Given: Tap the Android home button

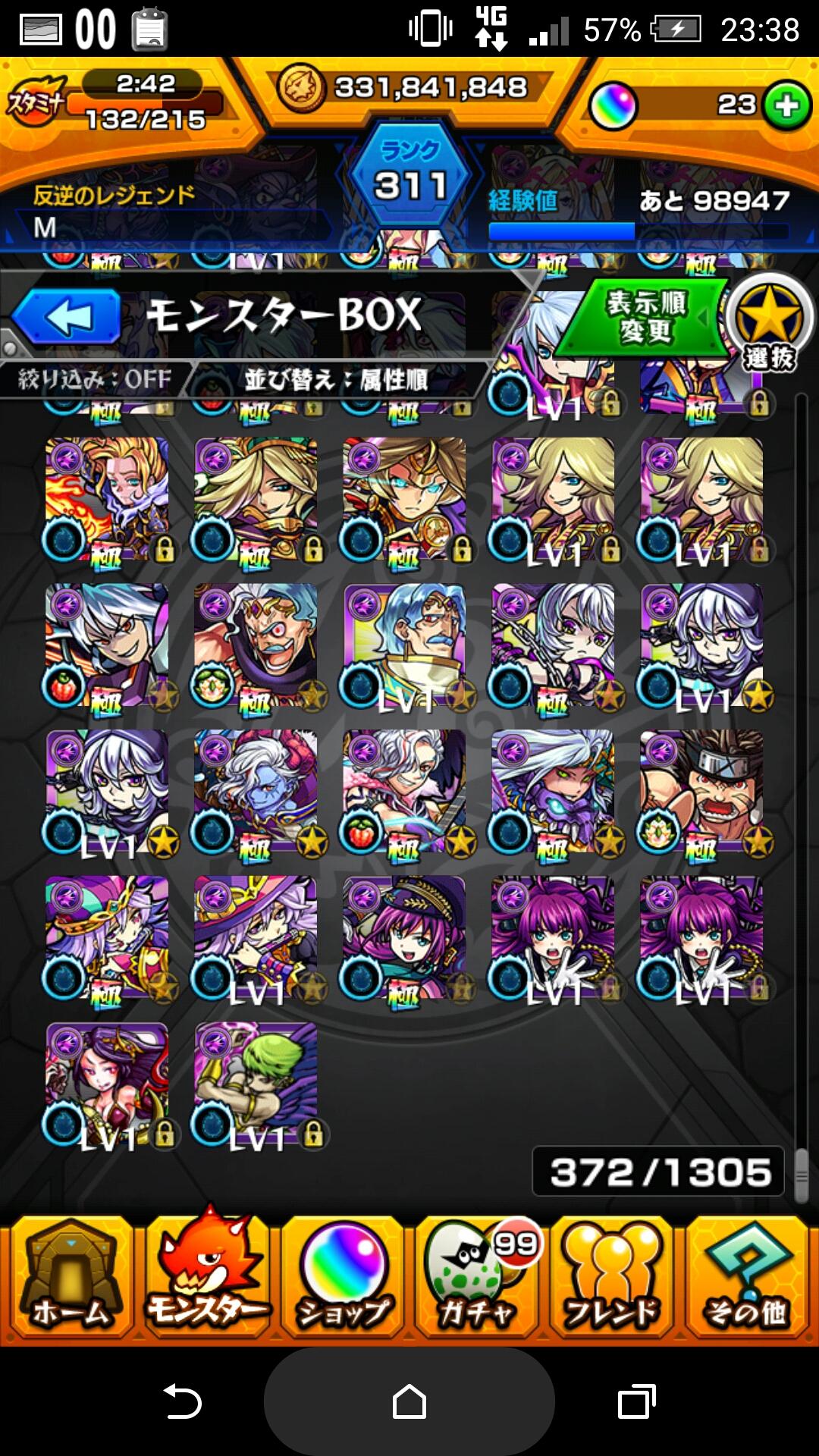Looking at the screenshot, I should (409, 1401).
